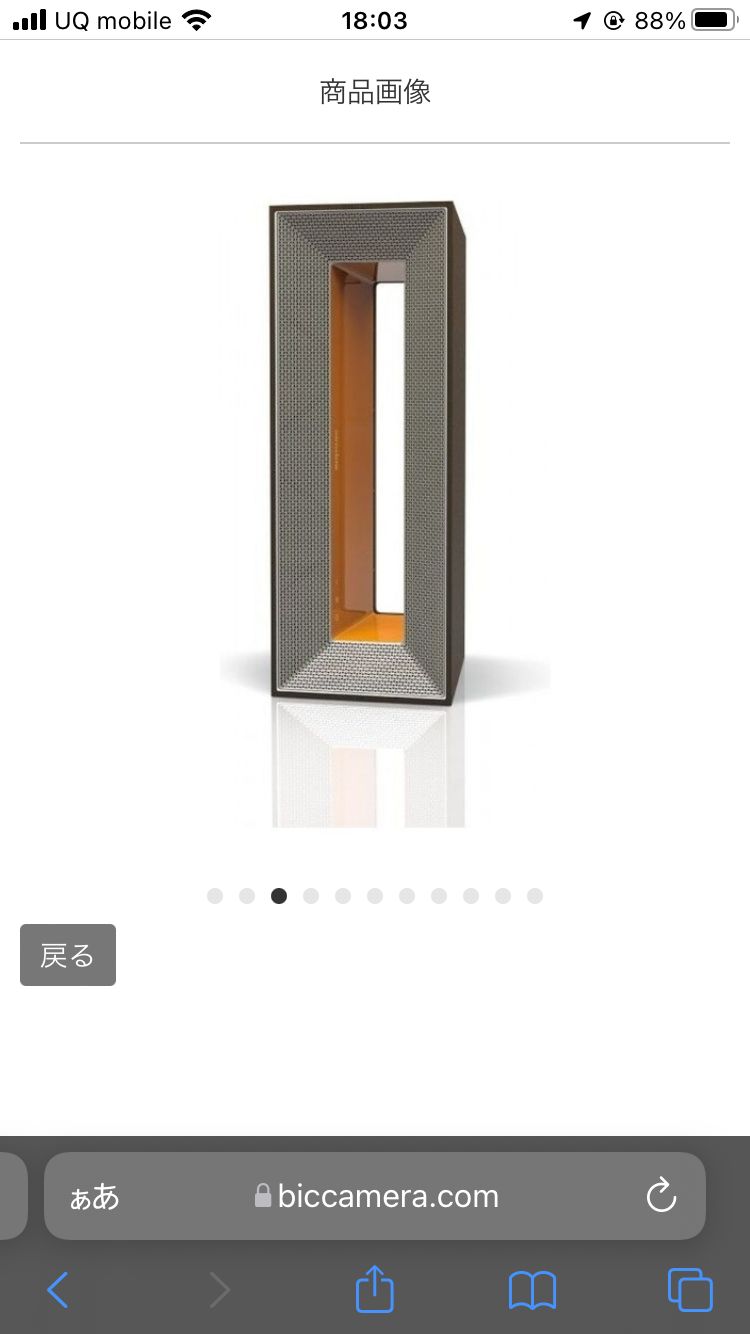Image resolution: width=750 pixels, height=1334 pixels.
Task: Select the last page indicator dot
Action: (x=535, y=896)
